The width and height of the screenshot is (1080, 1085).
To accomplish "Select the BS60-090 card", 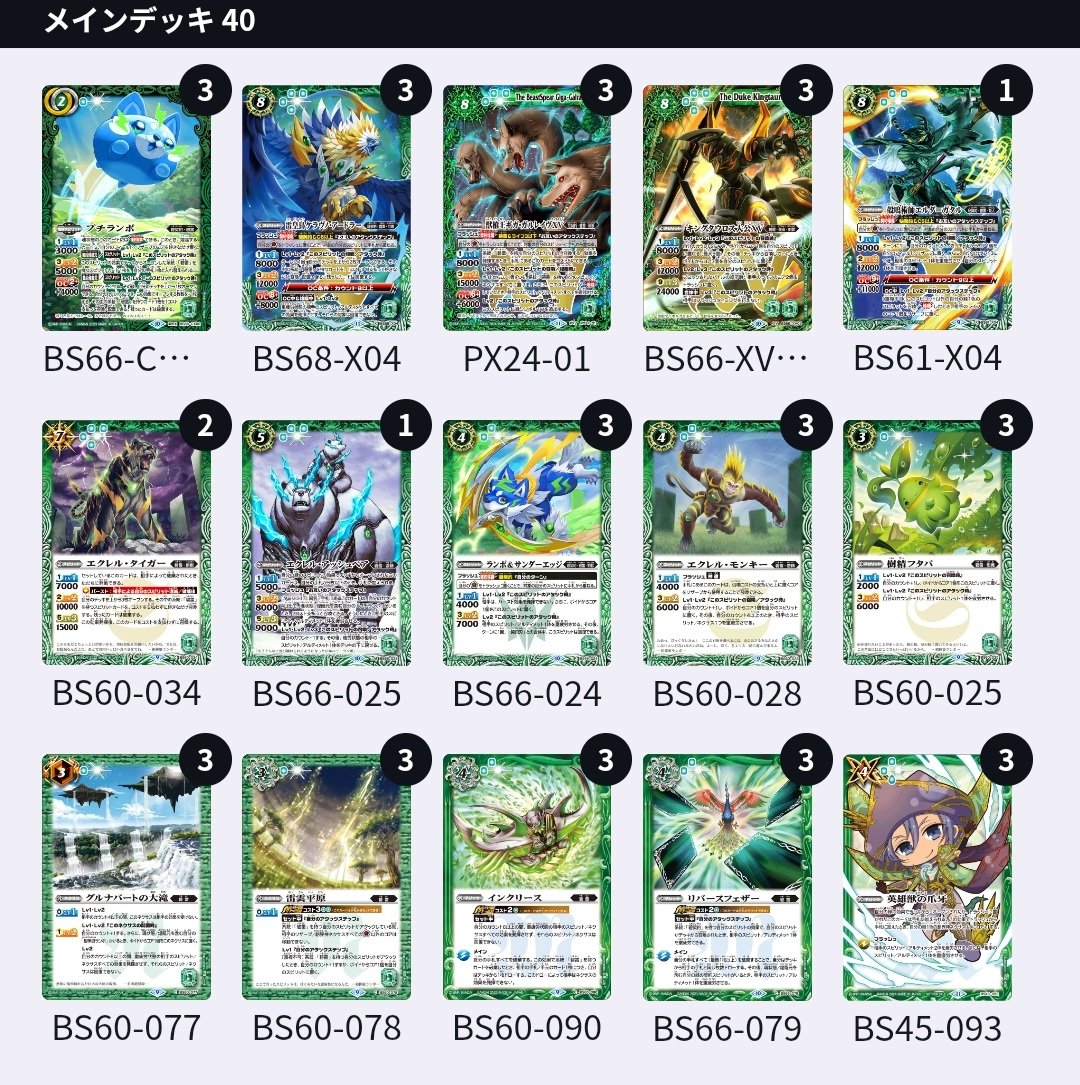I will (527, 878).
